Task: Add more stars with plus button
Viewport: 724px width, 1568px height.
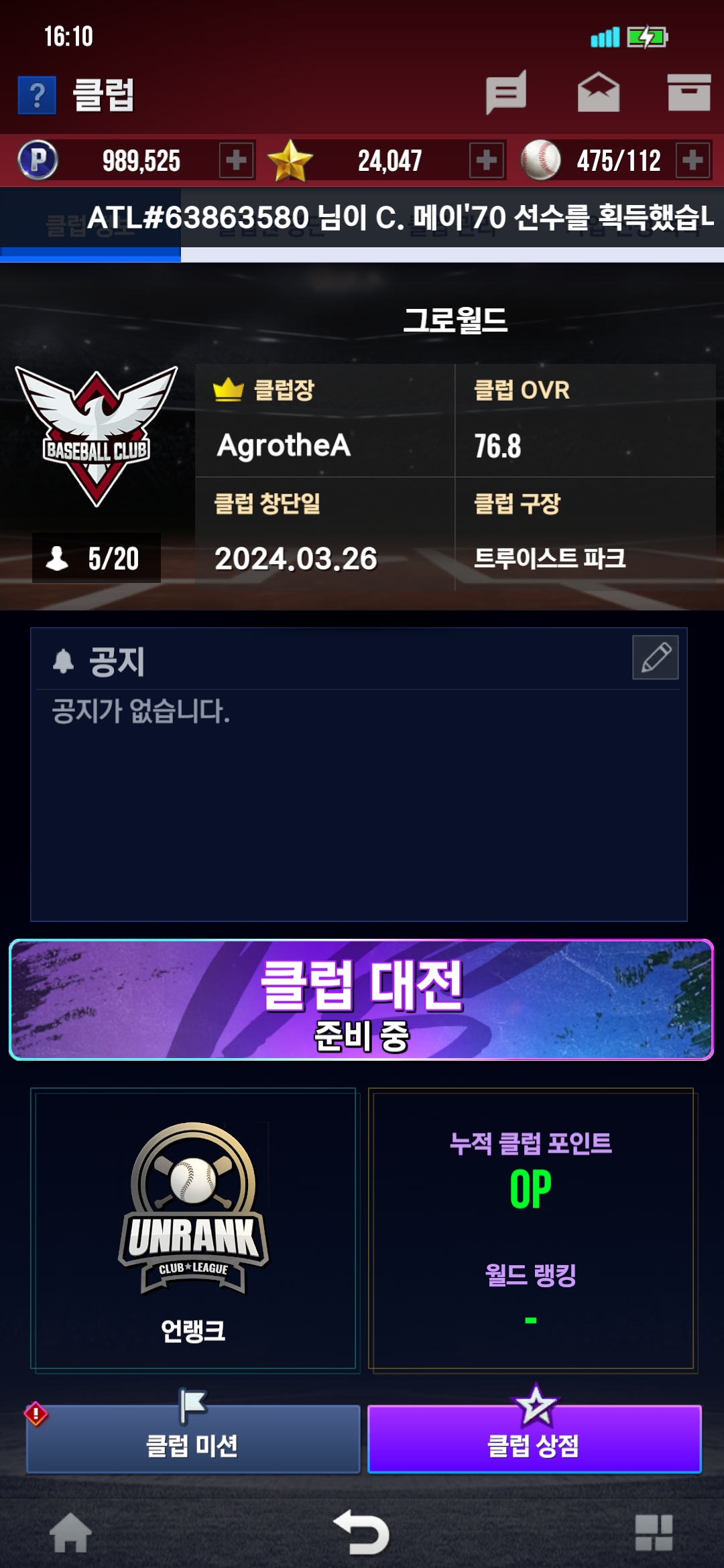Action: (487, 160)
